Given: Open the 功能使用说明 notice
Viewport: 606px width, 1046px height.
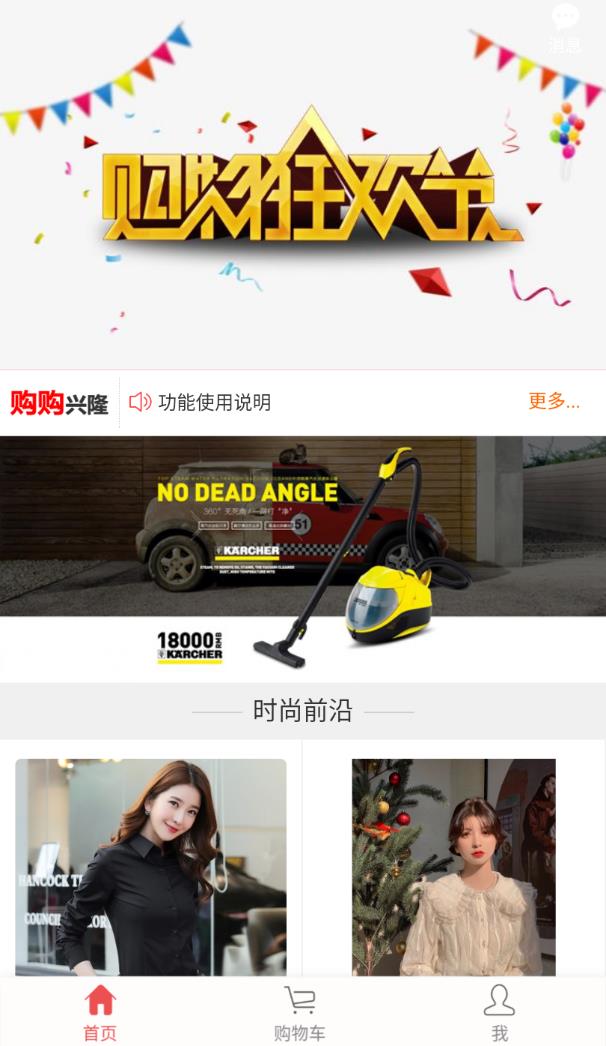Looking at the screenshot, I should coord(214,402).
